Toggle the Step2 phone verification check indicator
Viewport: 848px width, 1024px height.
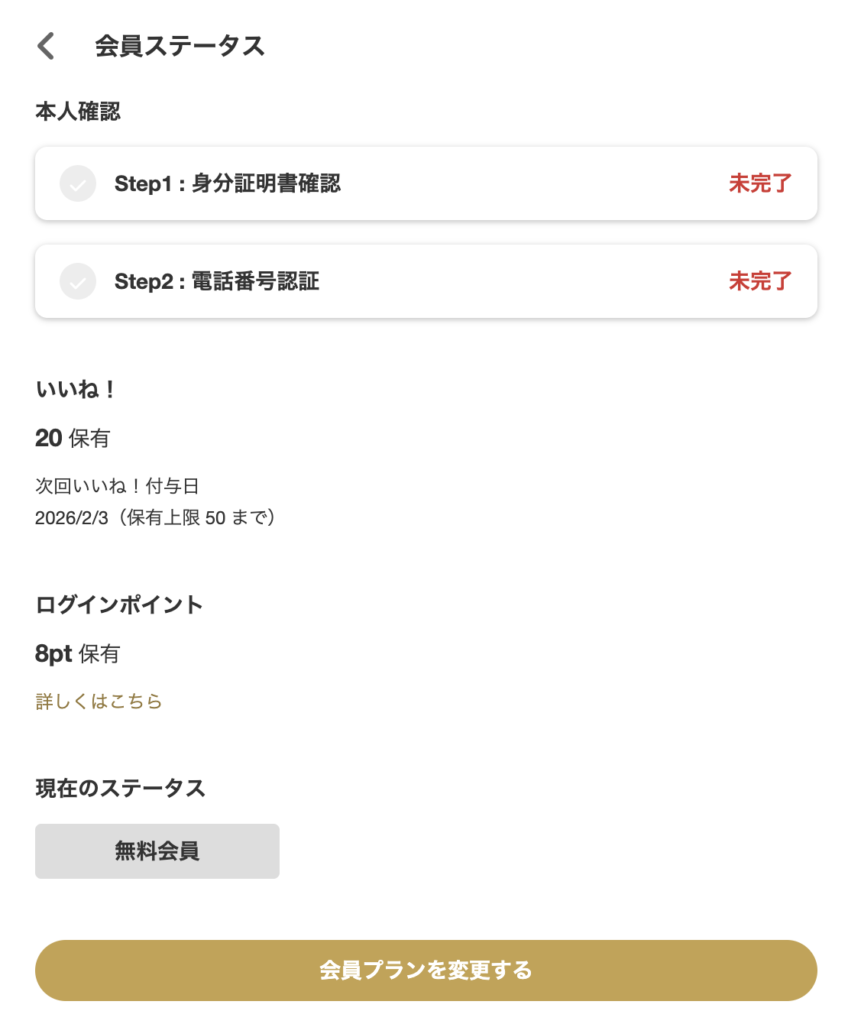coord(78,281)
